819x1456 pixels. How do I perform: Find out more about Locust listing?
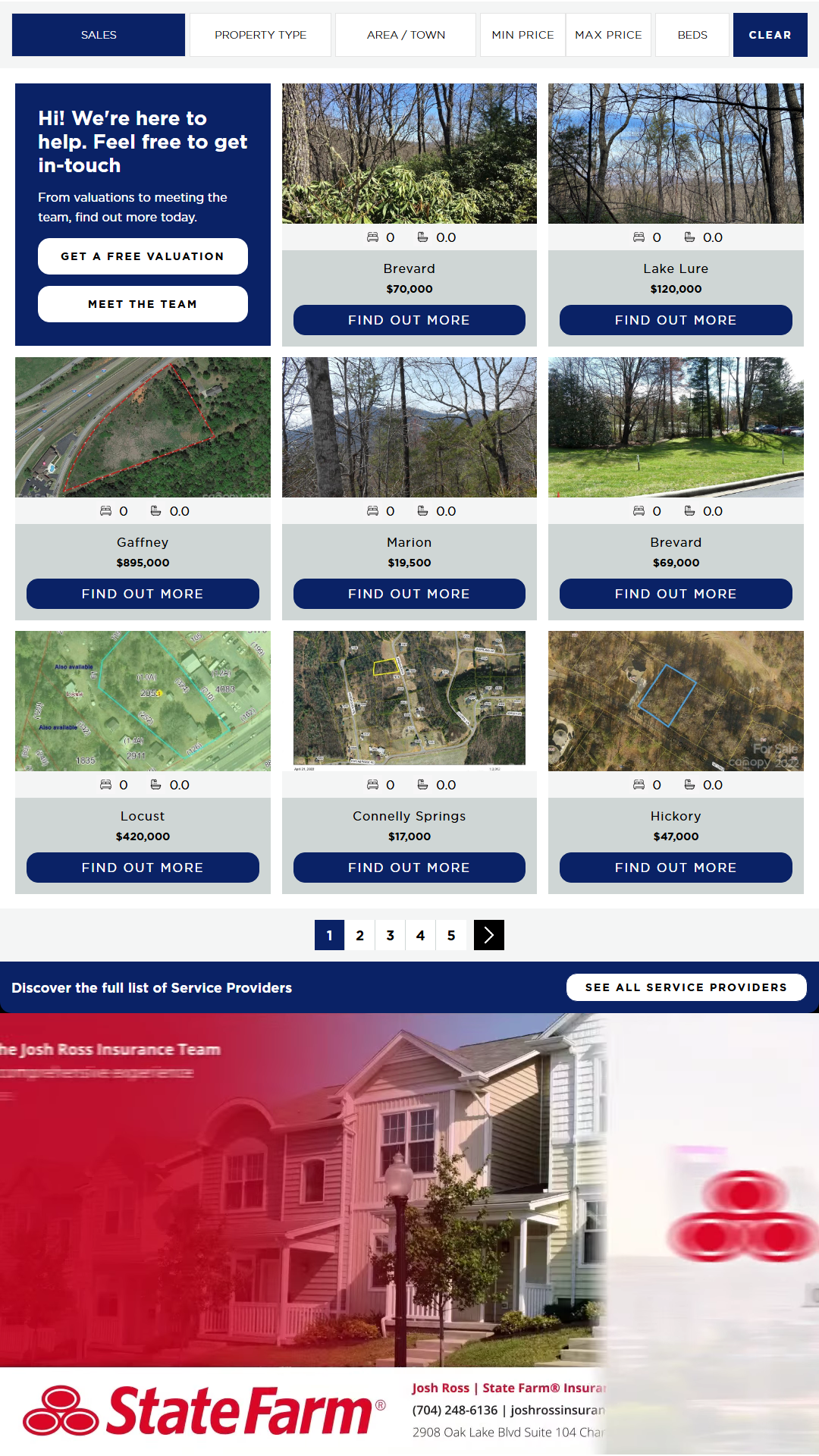[x=143, y=868]
